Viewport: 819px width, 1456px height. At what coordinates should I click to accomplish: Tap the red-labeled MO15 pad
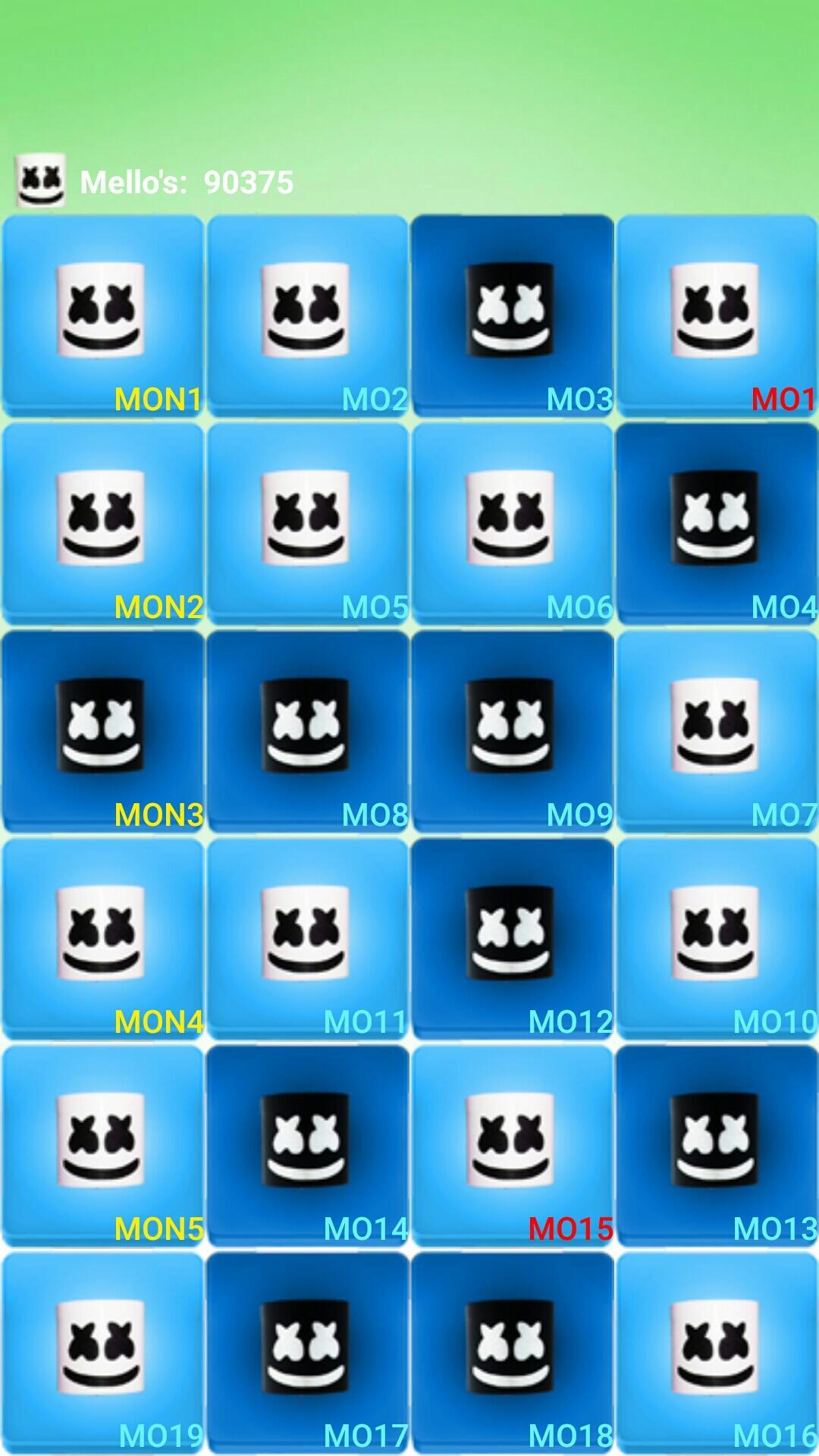tap(512, 1145)
